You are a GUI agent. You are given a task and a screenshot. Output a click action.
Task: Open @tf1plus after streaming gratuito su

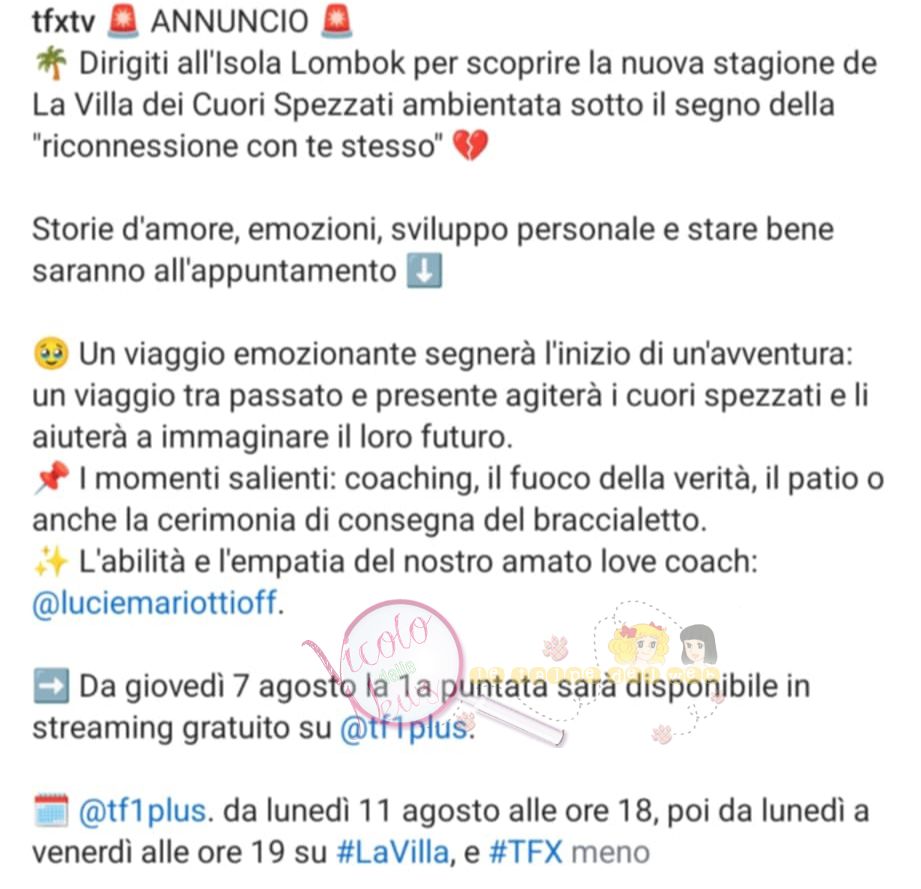pos(402,729)
